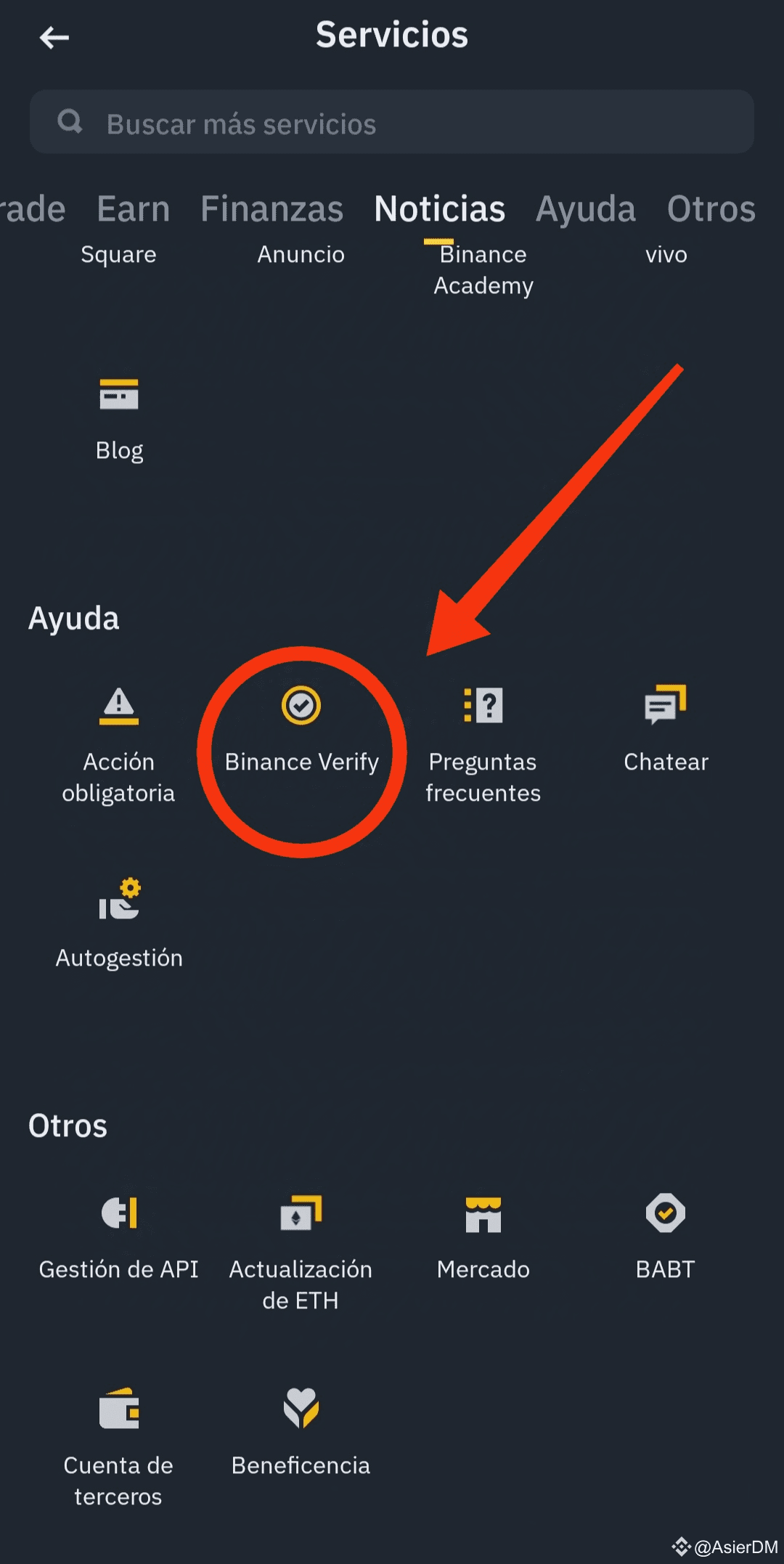The height and width of the screenshot is (1564, 784).
Task: Open Binance Academy
Action: click(483, 269)
